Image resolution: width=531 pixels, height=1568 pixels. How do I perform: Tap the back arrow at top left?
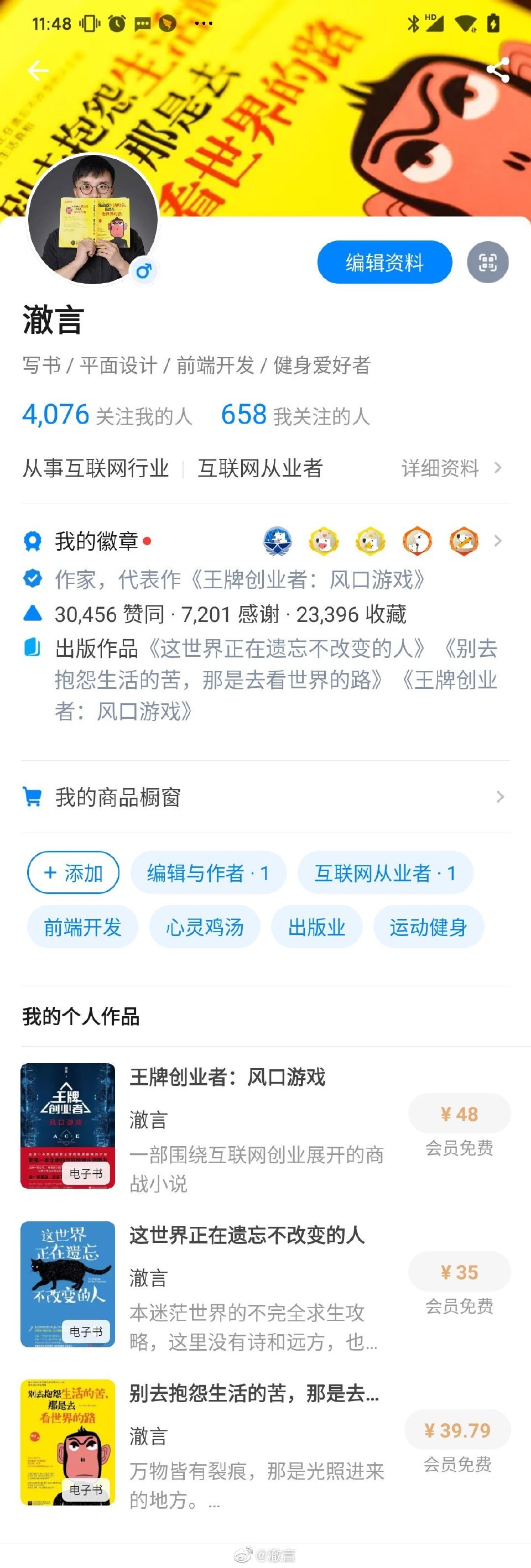tap(37, 71)
